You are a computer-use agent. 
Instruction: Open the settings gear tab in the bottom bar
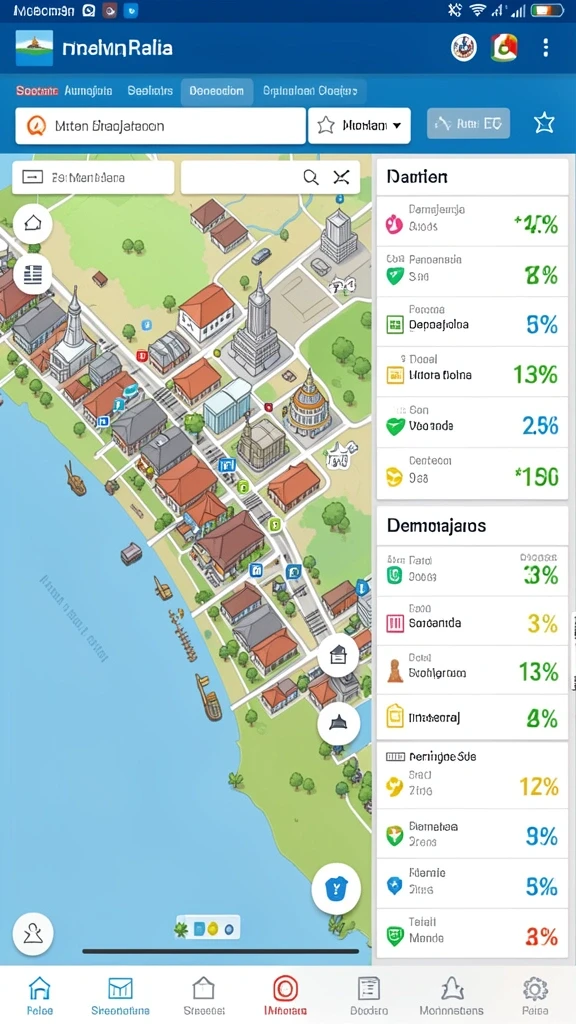(x=535, y=995)
